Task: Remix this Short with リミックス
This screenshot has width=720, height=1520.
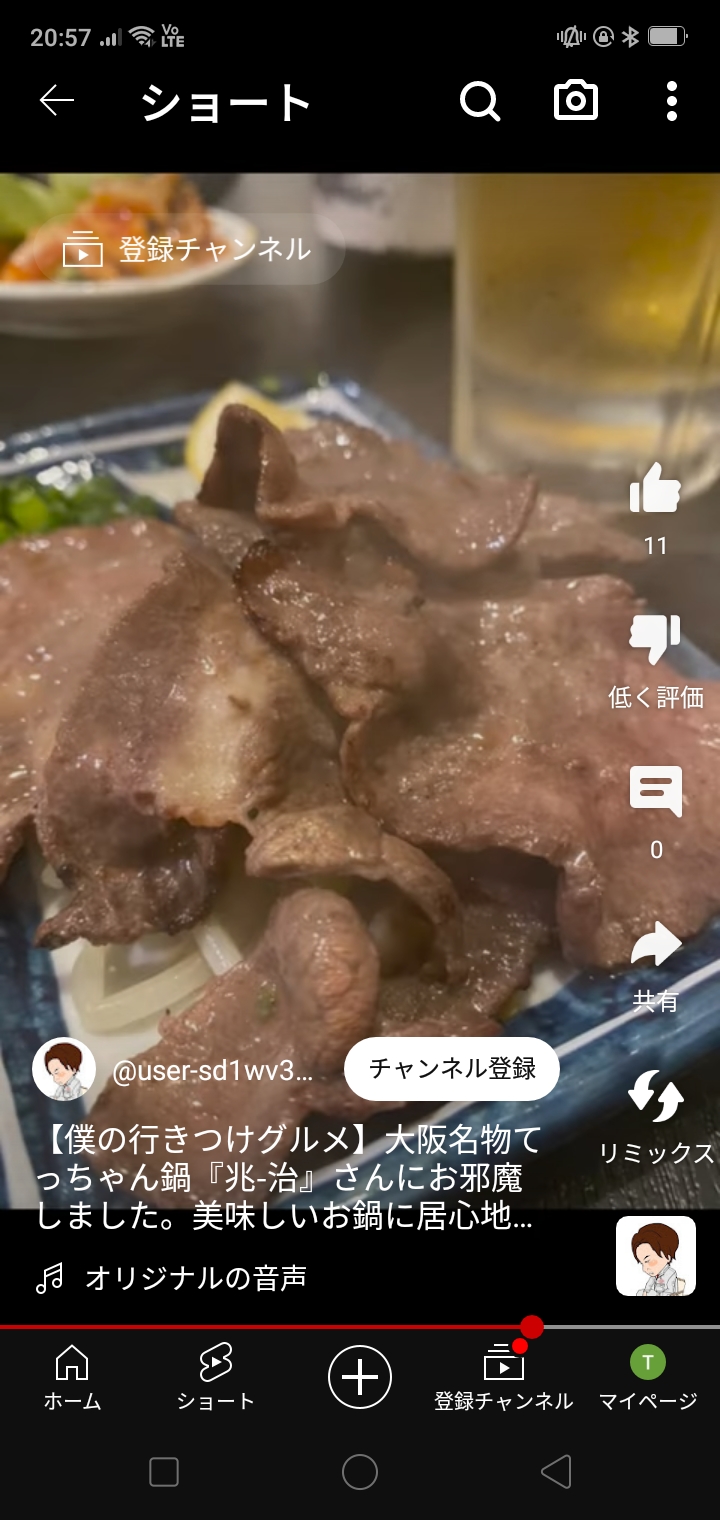Action: coord(655,1098)
